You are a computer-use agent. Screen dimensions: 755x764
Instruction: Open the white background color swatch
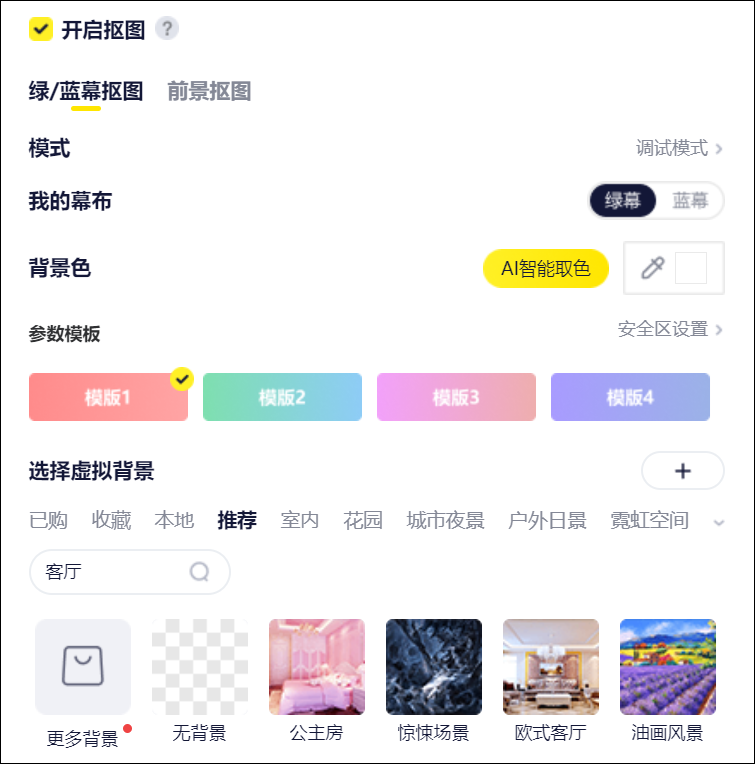(691, 268)
